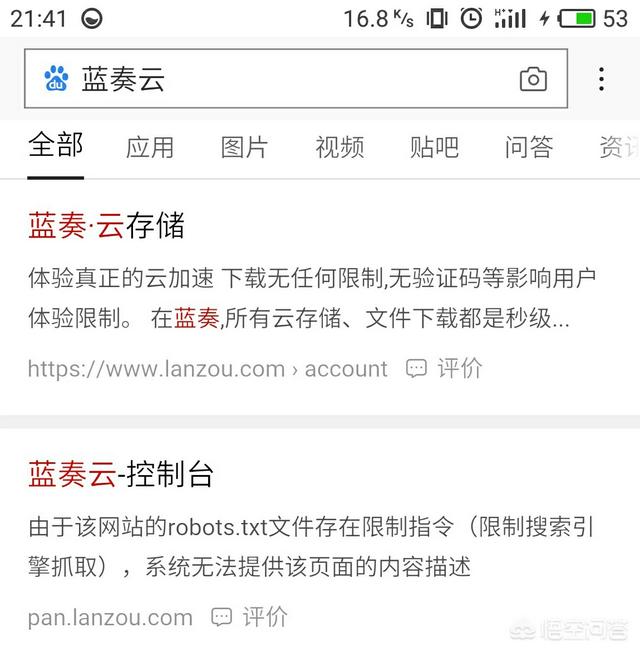Viewport: 640px width, 652px height.
Task: Rate the www.lanzou.com result via 评价
Action: coord(445,369)
